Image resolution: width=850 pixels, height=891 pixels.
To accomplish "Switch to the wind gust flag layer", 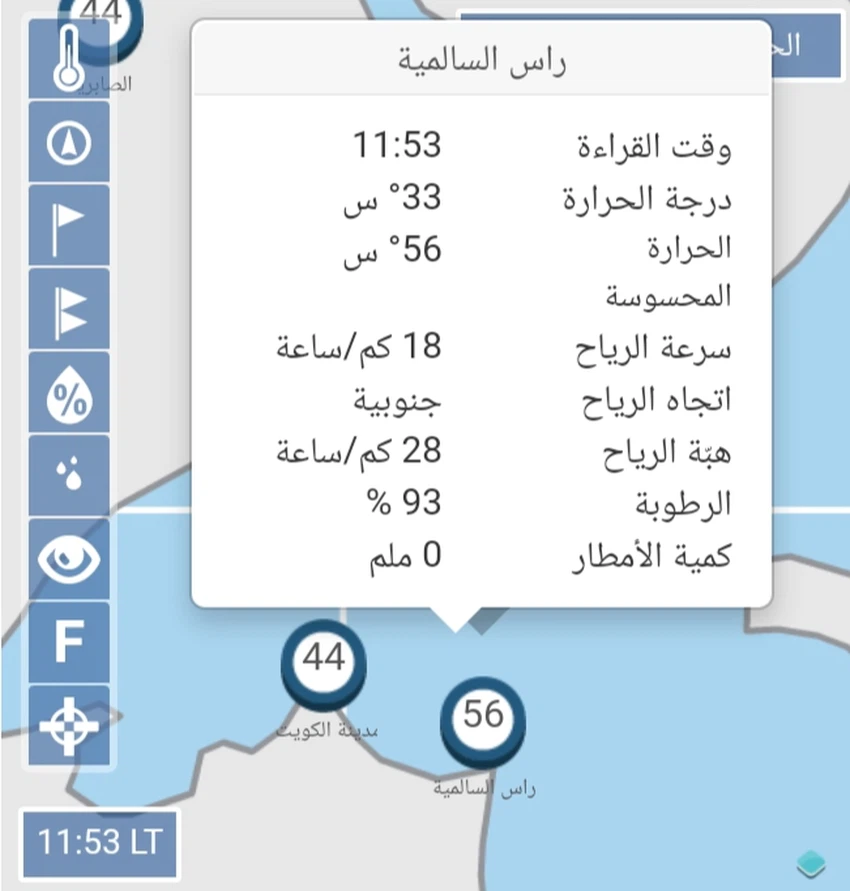I will [68, 310].
